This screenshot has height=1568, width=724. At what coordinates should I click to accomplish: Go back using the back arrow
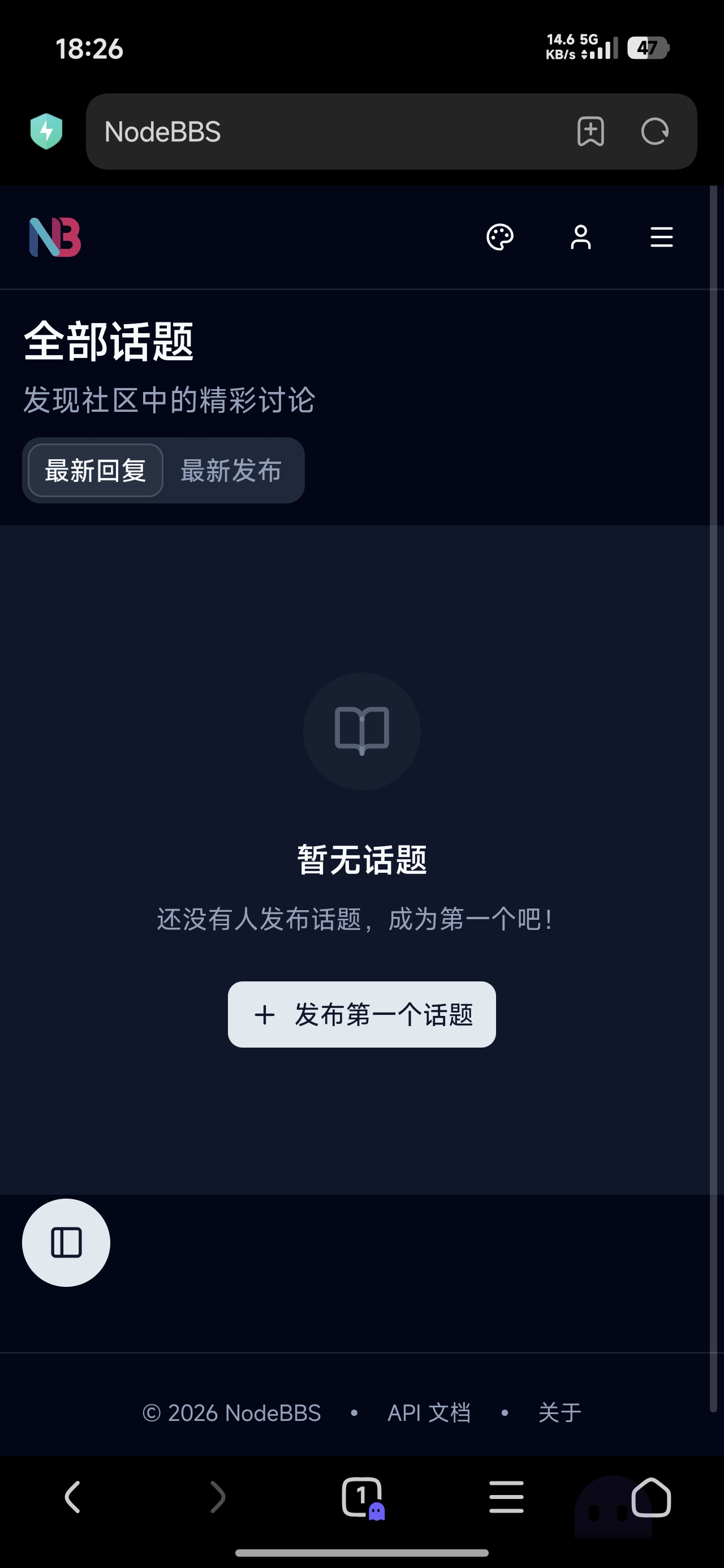pyautogui.click(x=72, y=1496)
